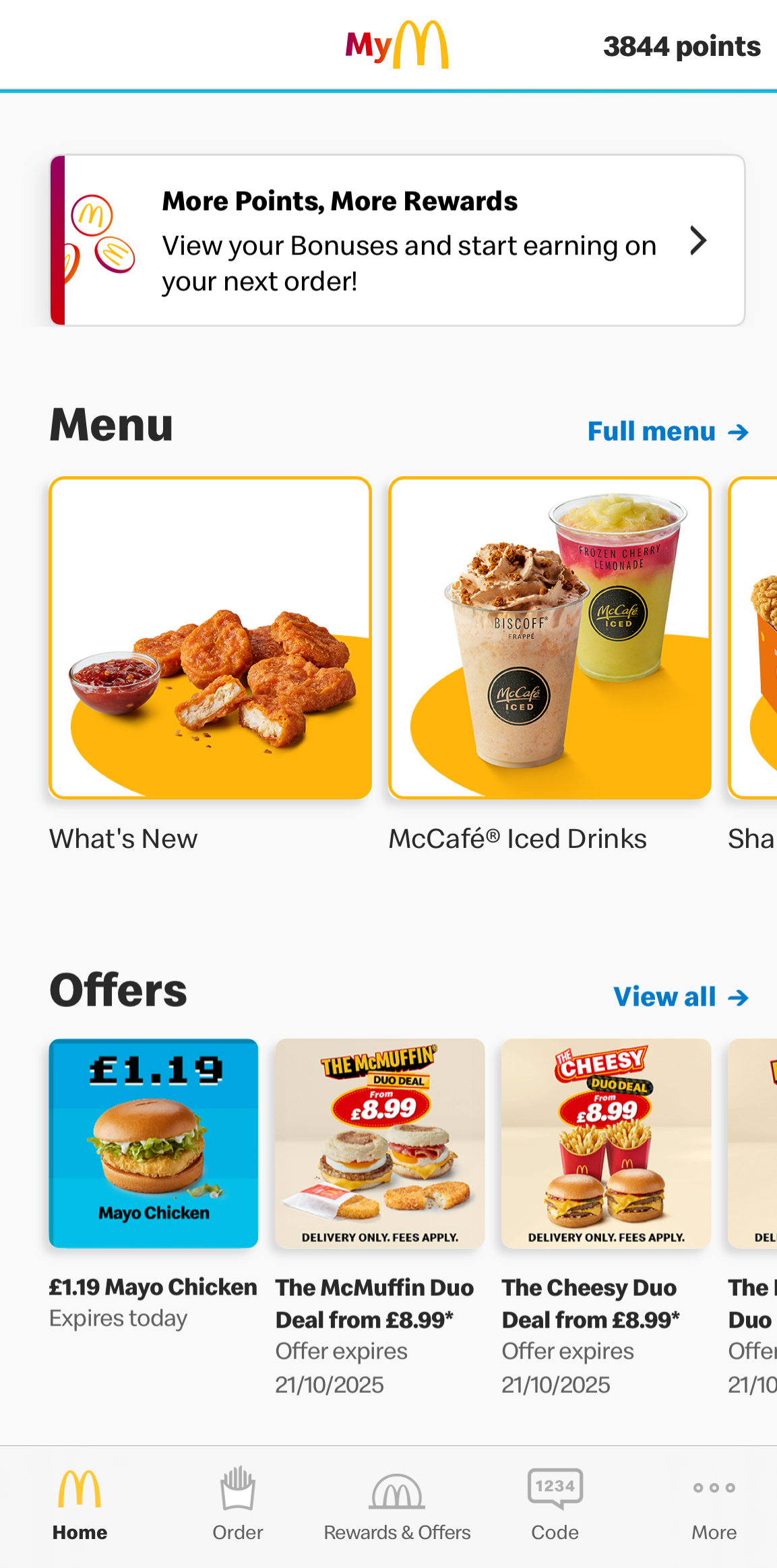Browse McCafé Iced Drinks category
Screen dimensions: 777x1568
click(x=549, y=638)
